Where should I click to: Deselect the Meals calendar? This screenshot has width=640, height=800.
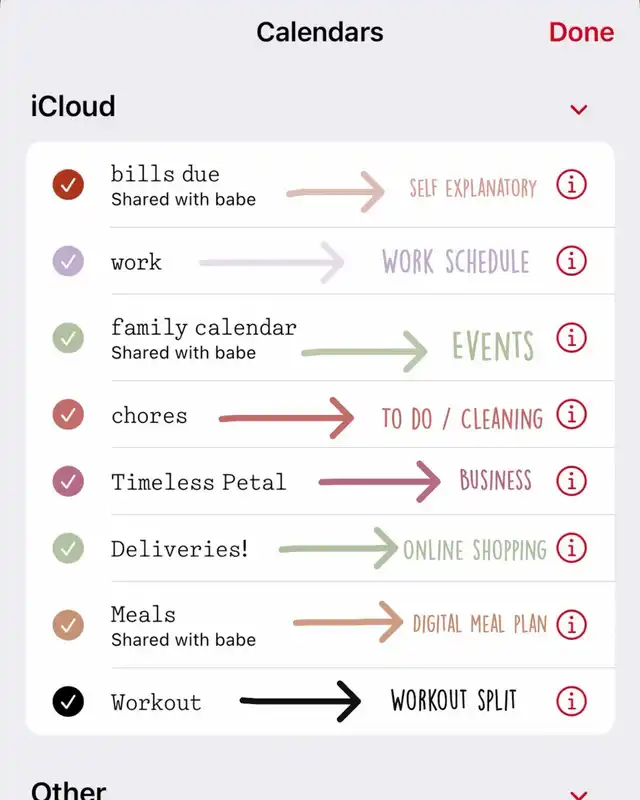pyautogui.click(x=68, y=625)
